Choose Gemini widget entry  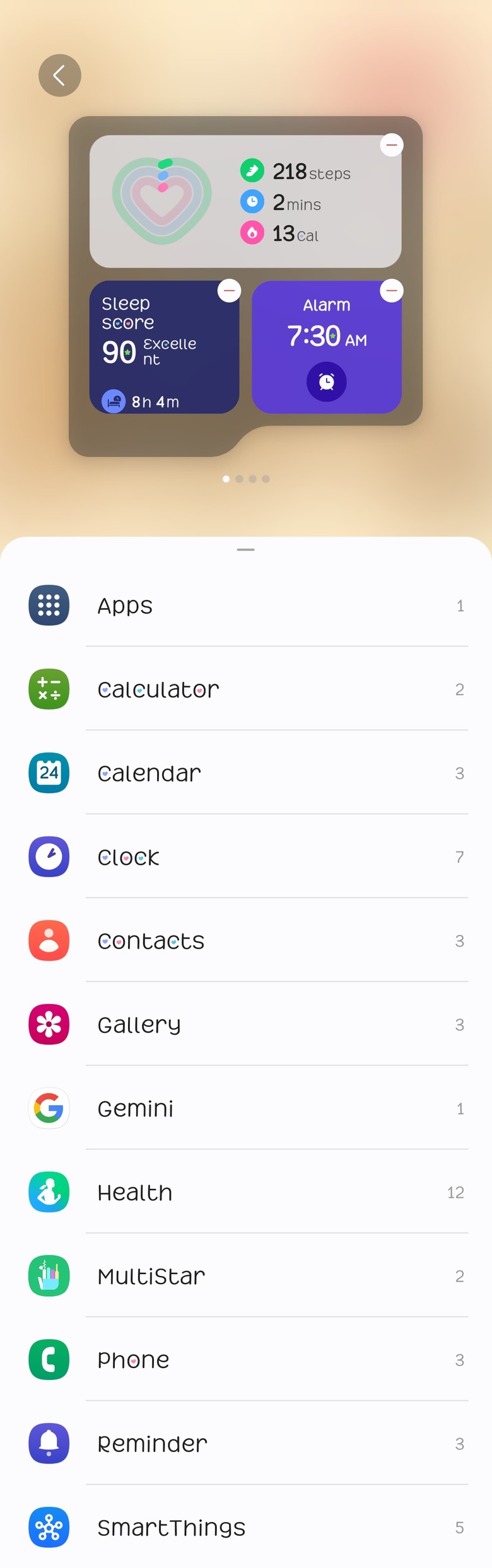coord(246,1109)
